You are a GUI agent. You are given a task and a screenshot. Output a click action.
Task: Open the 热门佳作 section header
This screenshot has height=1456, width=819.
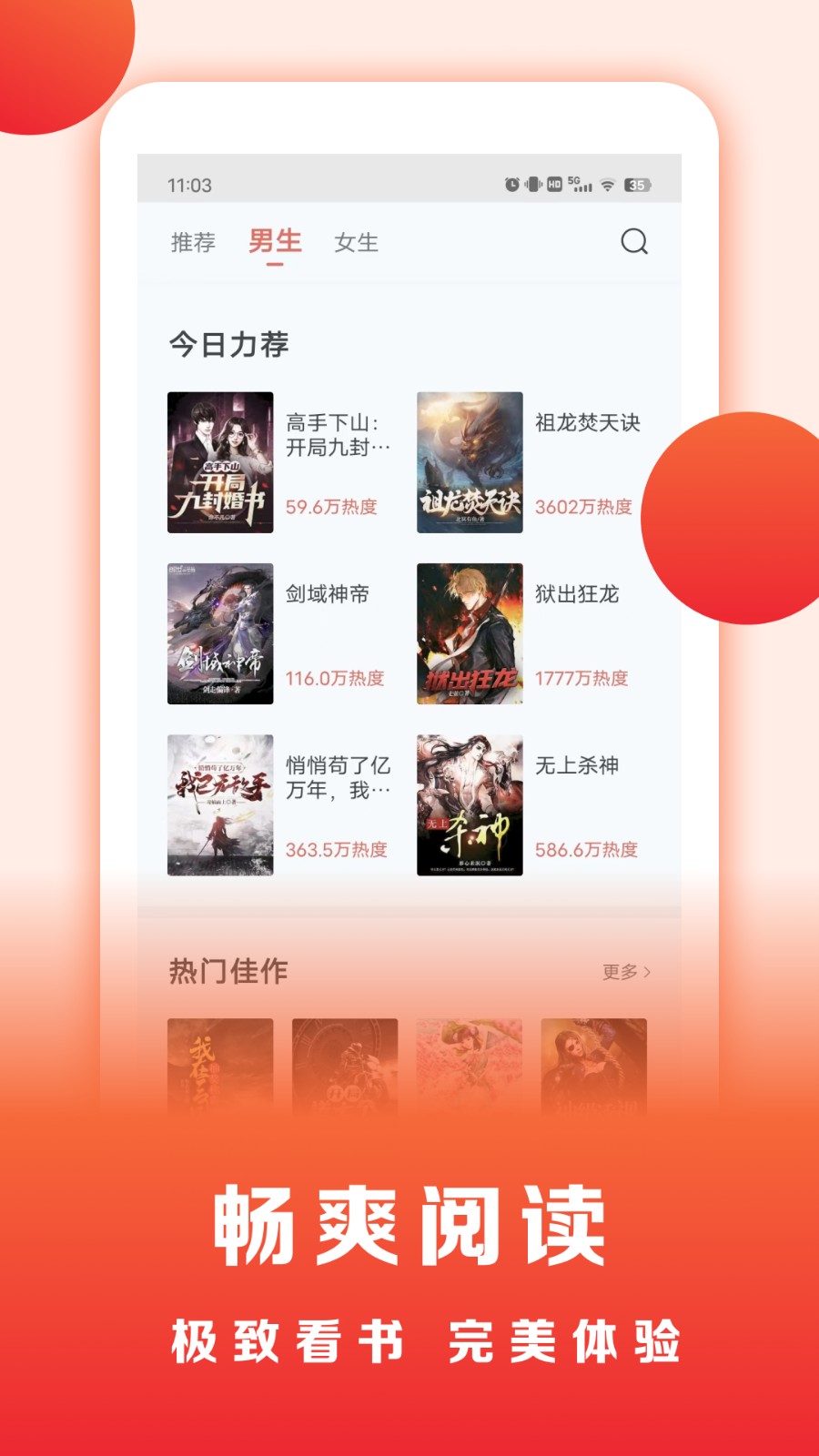[227, 972]
